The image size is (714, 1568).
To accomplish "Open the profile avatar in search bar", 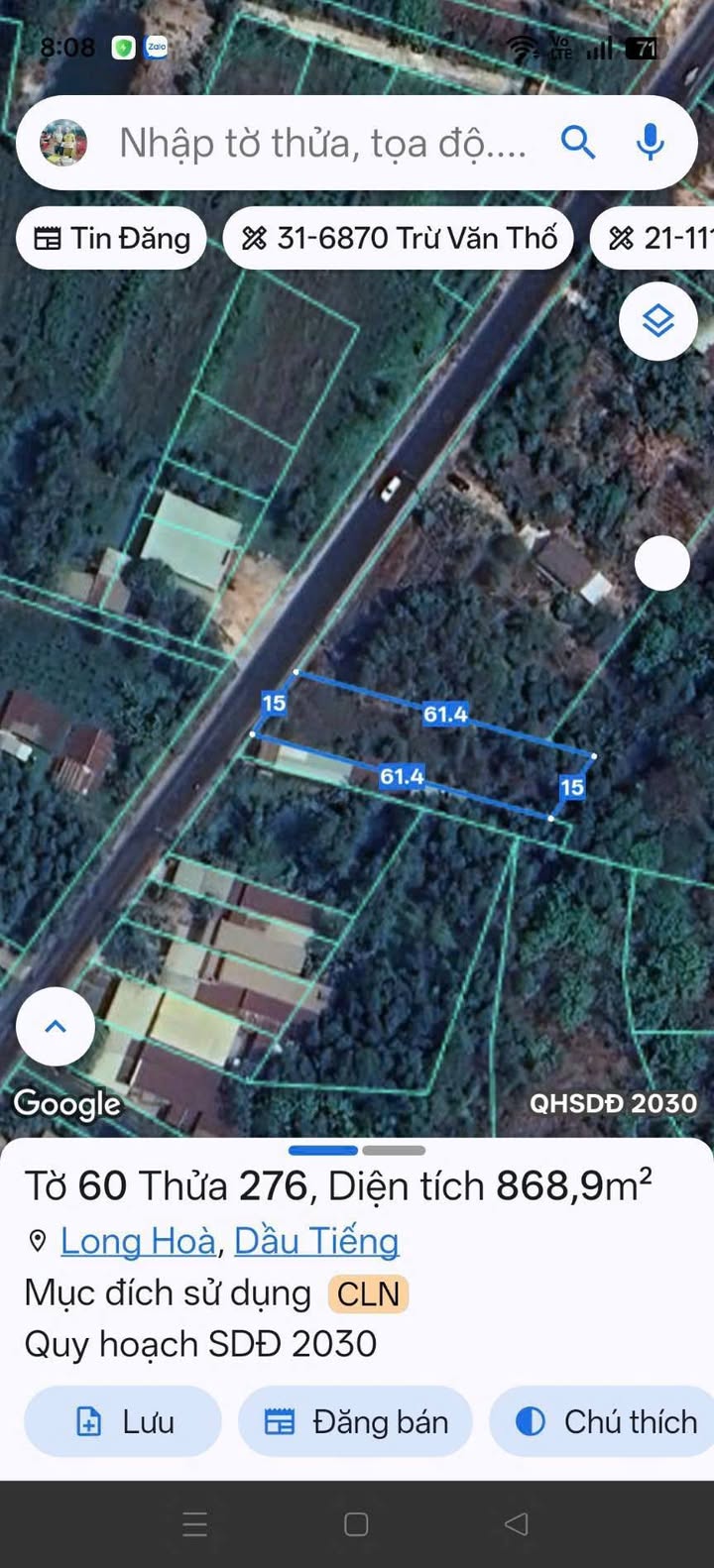I will coord(63,143).
